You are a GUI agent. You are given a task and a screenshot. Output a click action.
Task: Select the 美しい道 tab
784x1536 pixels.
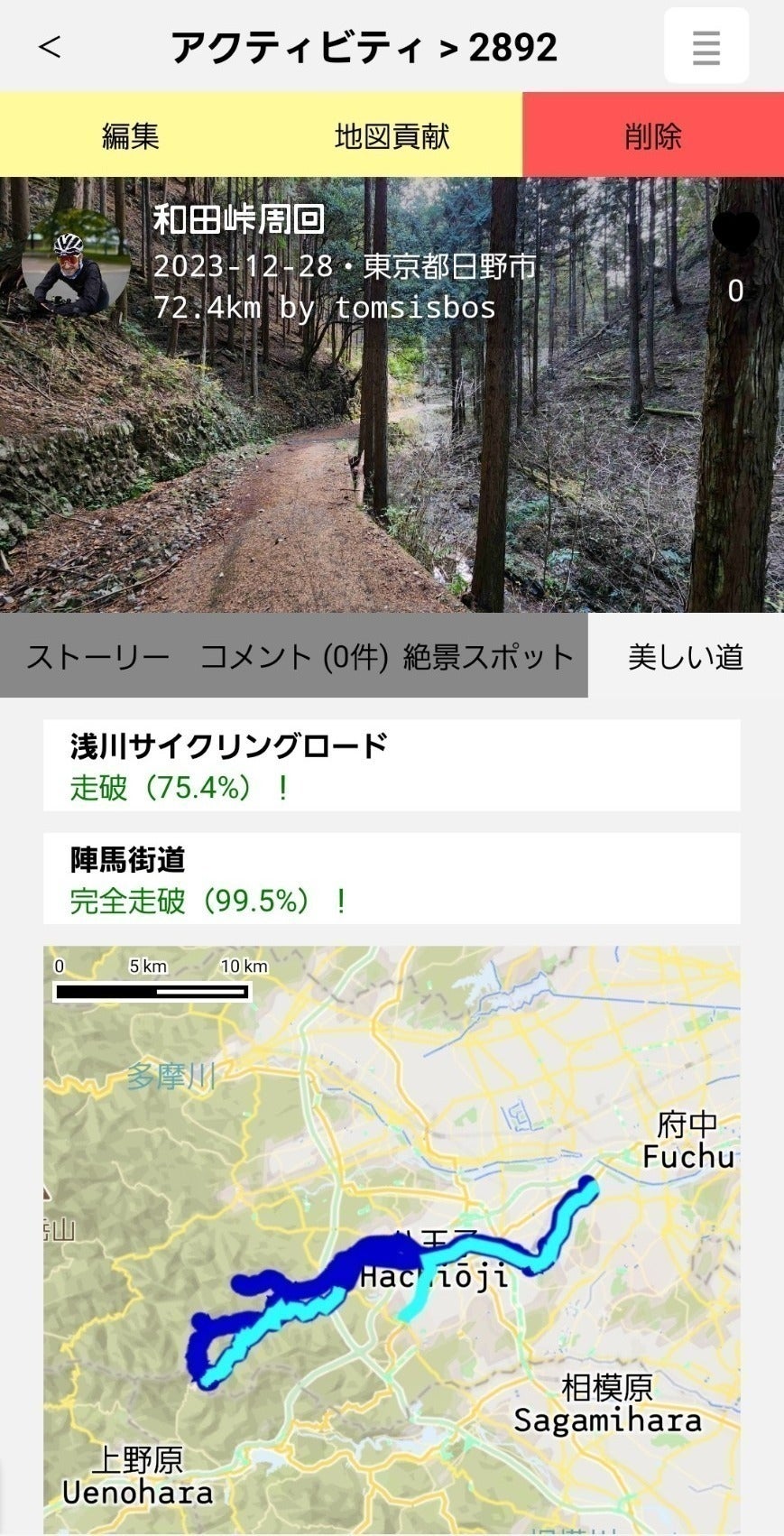pyautogui.click(x=686, y=658)
